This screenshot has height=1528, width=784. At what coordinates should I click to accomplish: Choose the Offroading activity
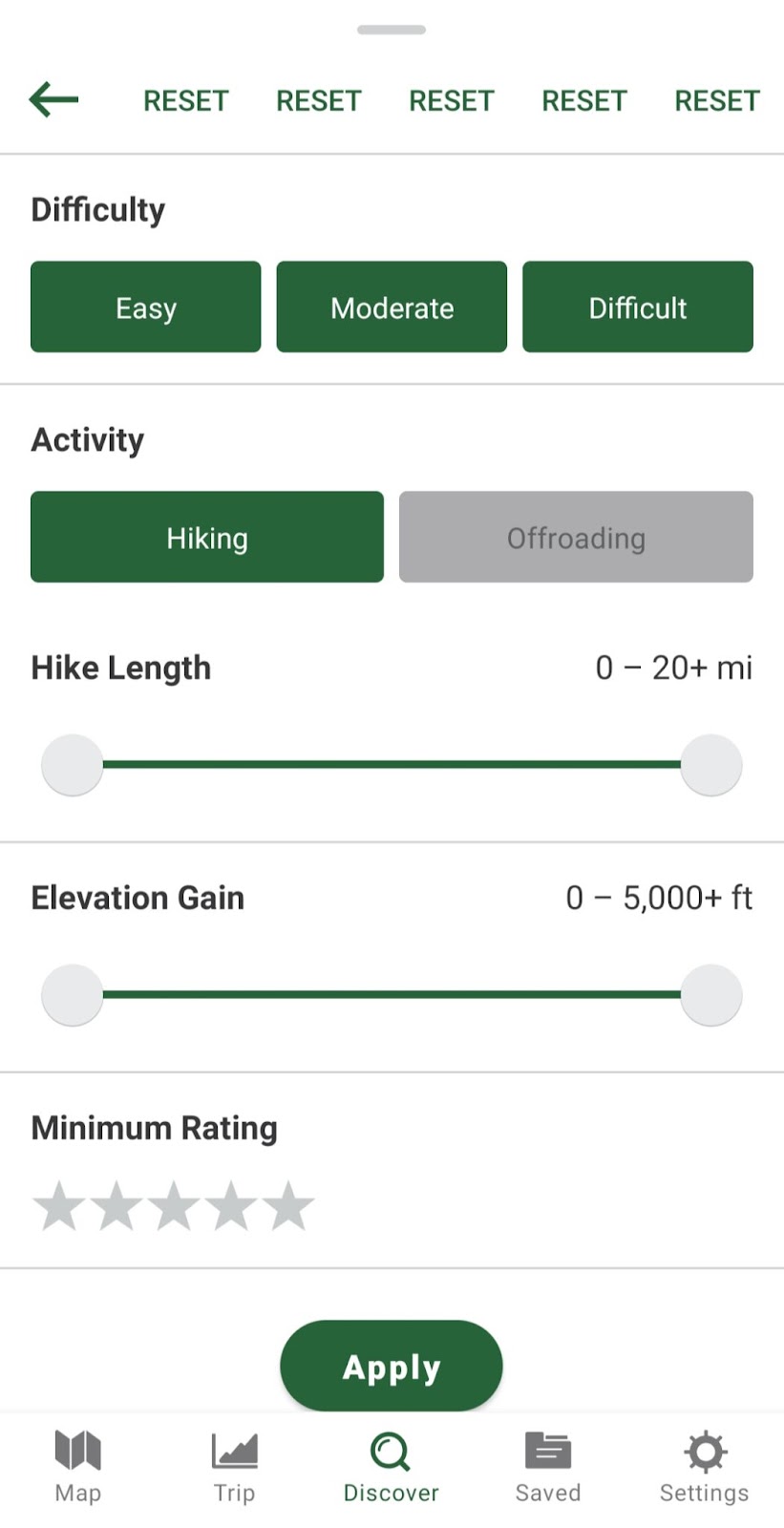[576, 537]
